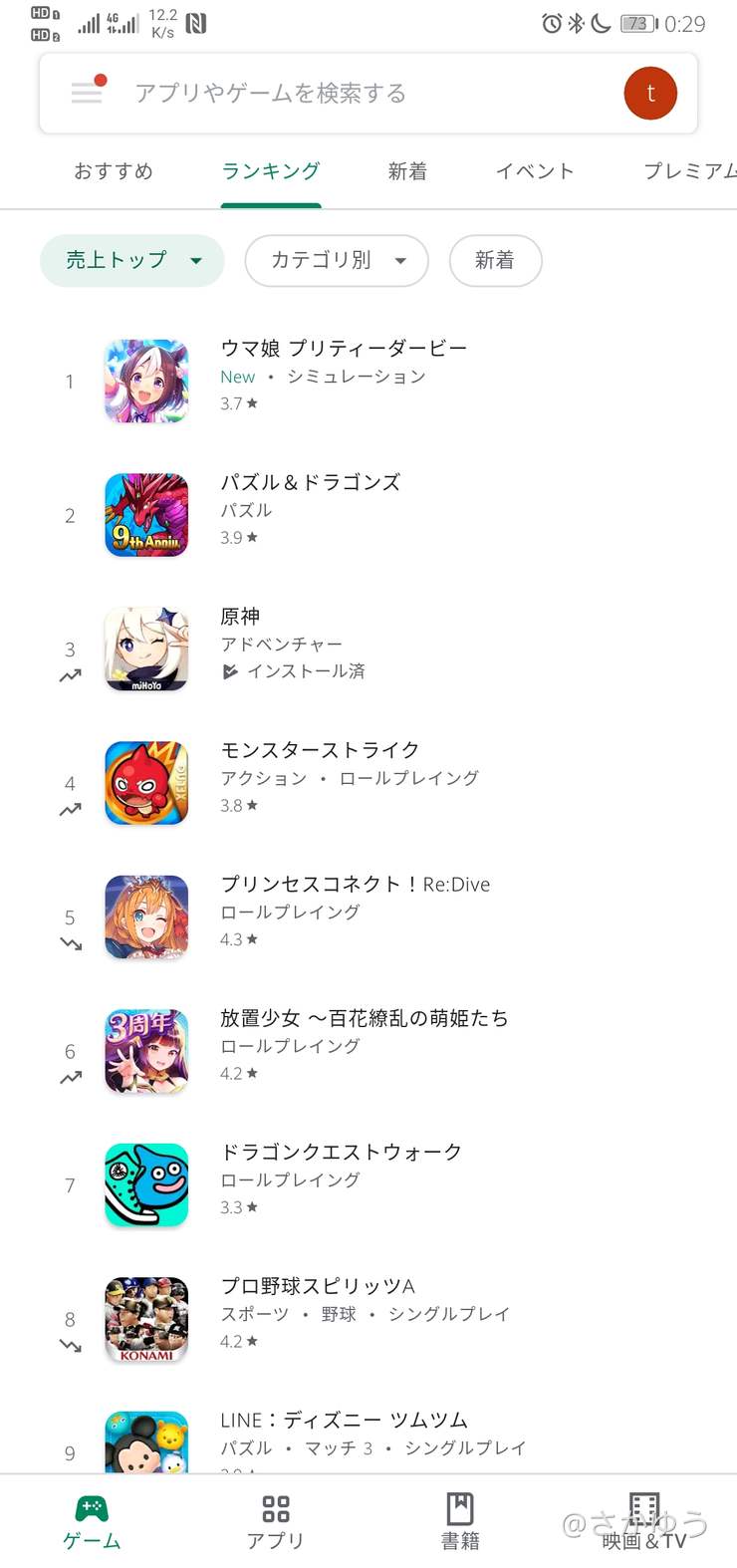Image resolution: width=737 pixels, height=1568 pixels.
Task: Select the 新着 filter chip
Action: (x=495, y=260)
